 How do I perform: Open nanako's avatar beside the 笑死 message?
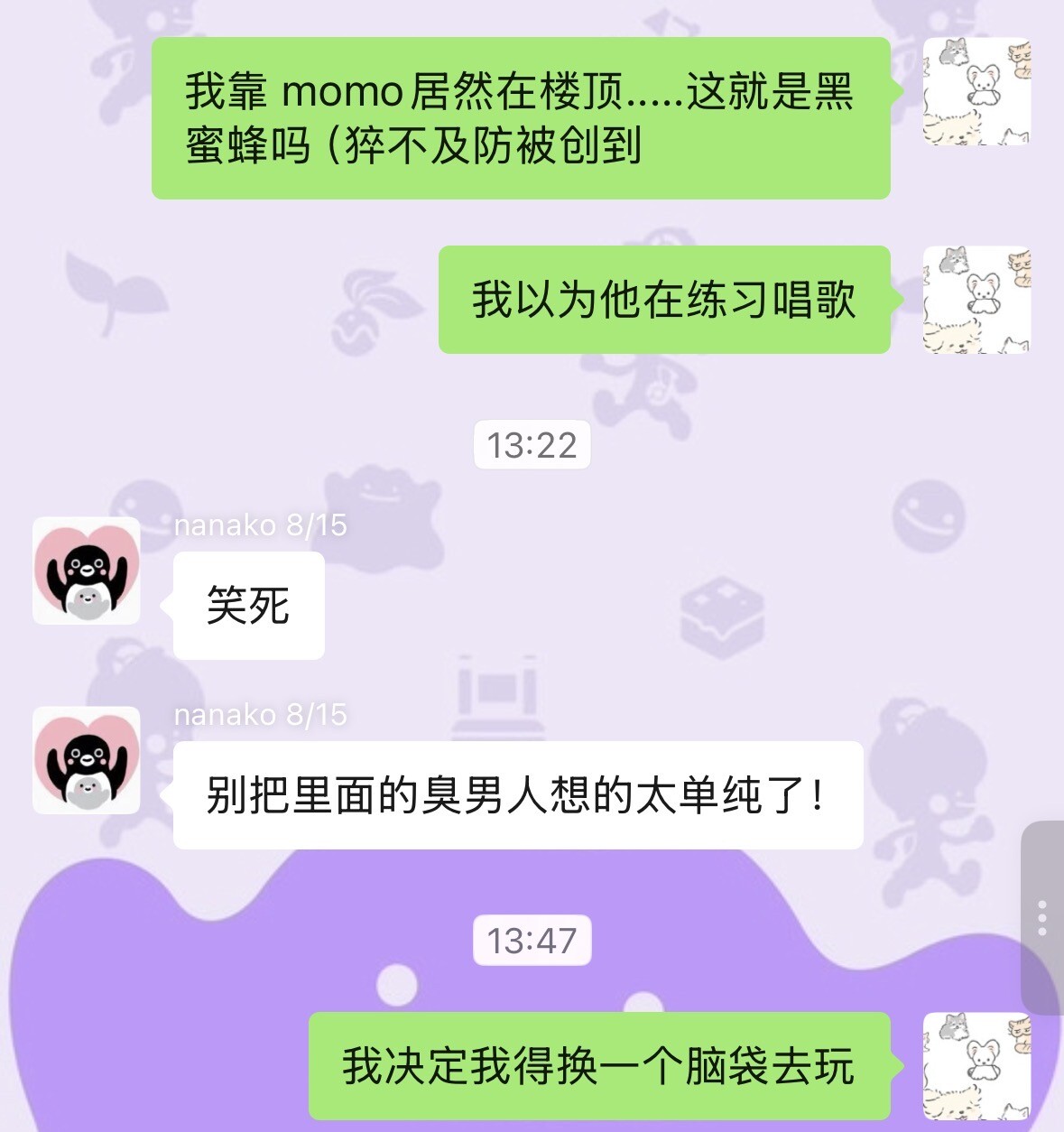[x=87, y=571]
